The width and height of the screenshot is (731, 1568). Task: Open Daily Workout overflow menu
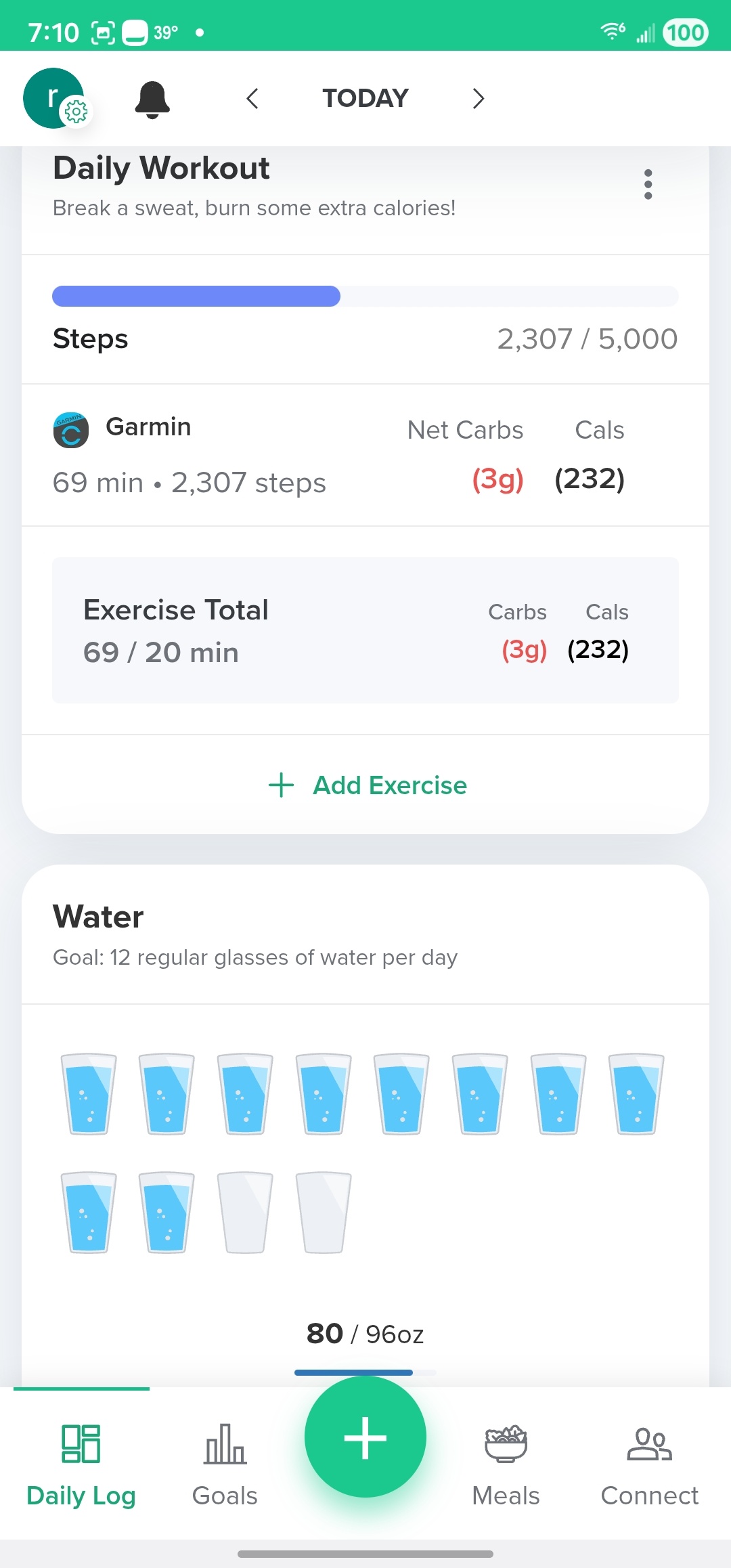[648, 184]
